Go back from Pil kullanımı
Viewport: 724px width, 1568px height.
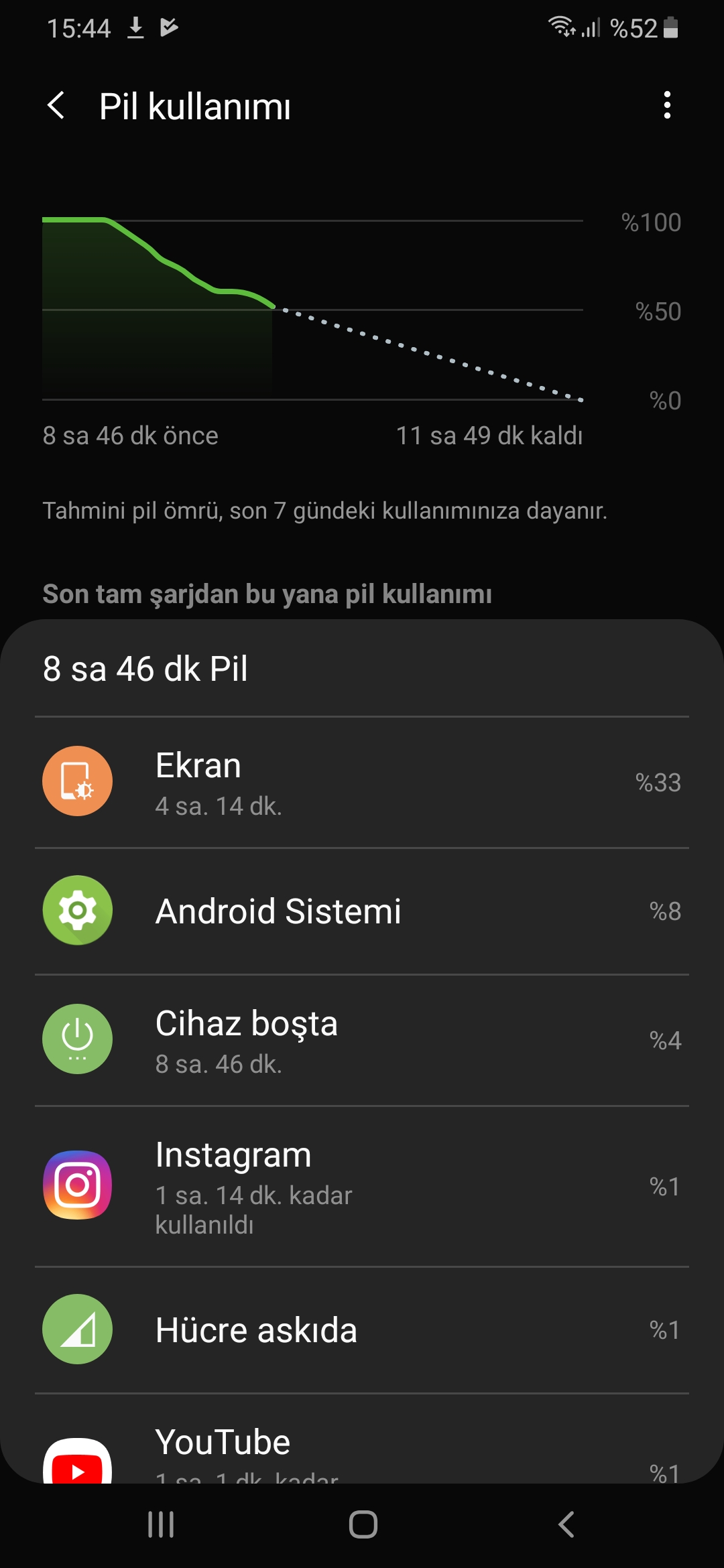point(57,106)
